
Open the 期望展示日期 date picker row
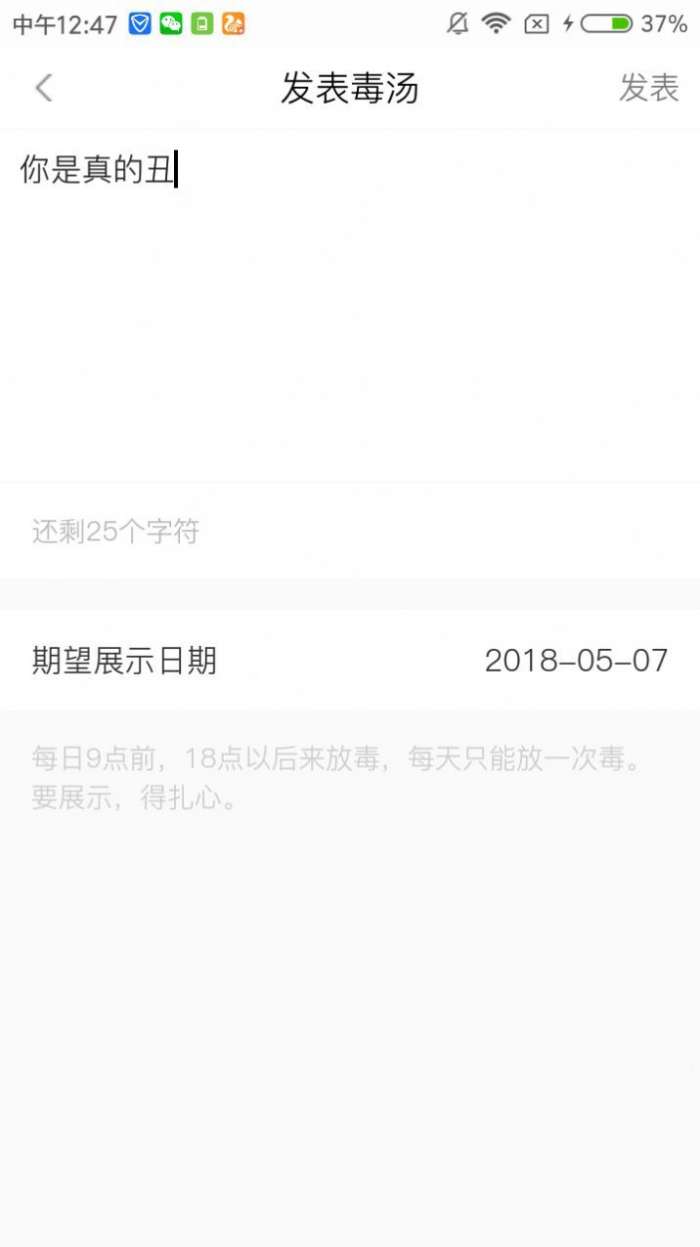[350, 660]
